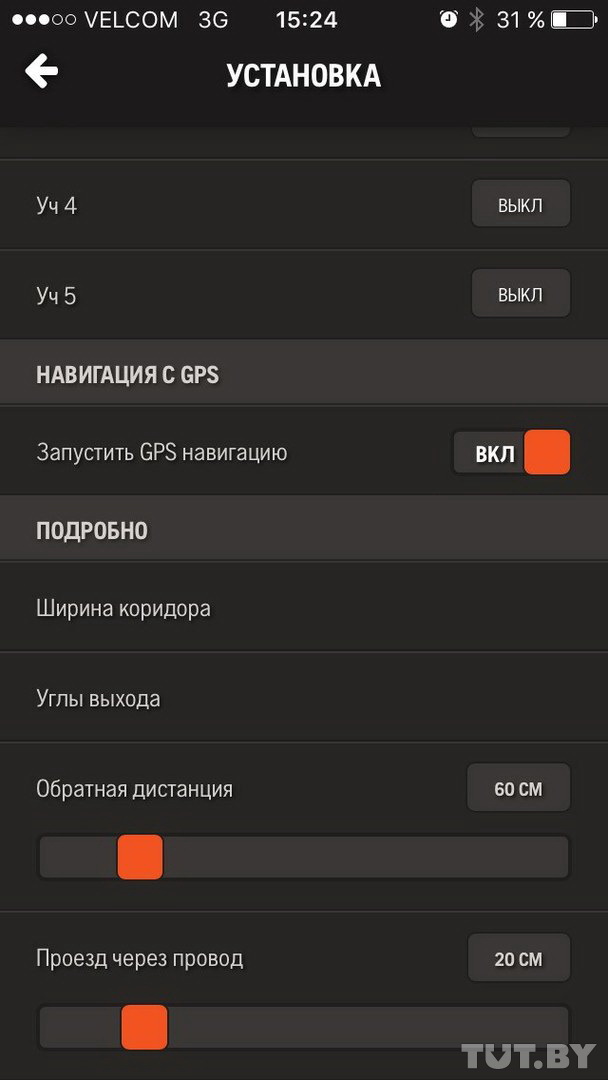Open Ширина коридора settings
This screenshot has height=1080, width=608.
(304, 608)
